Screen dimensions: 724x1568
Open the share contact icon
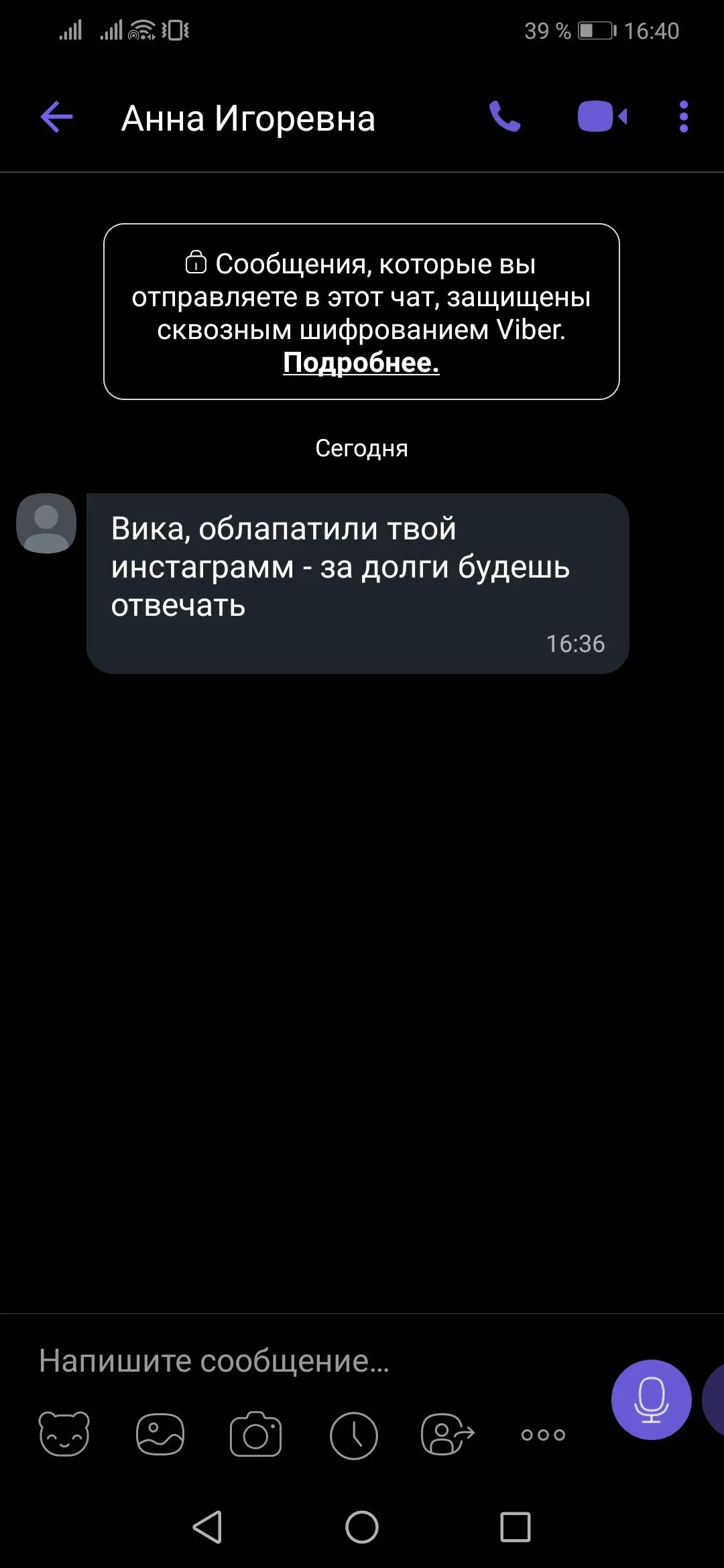(x=447, y=1434)
